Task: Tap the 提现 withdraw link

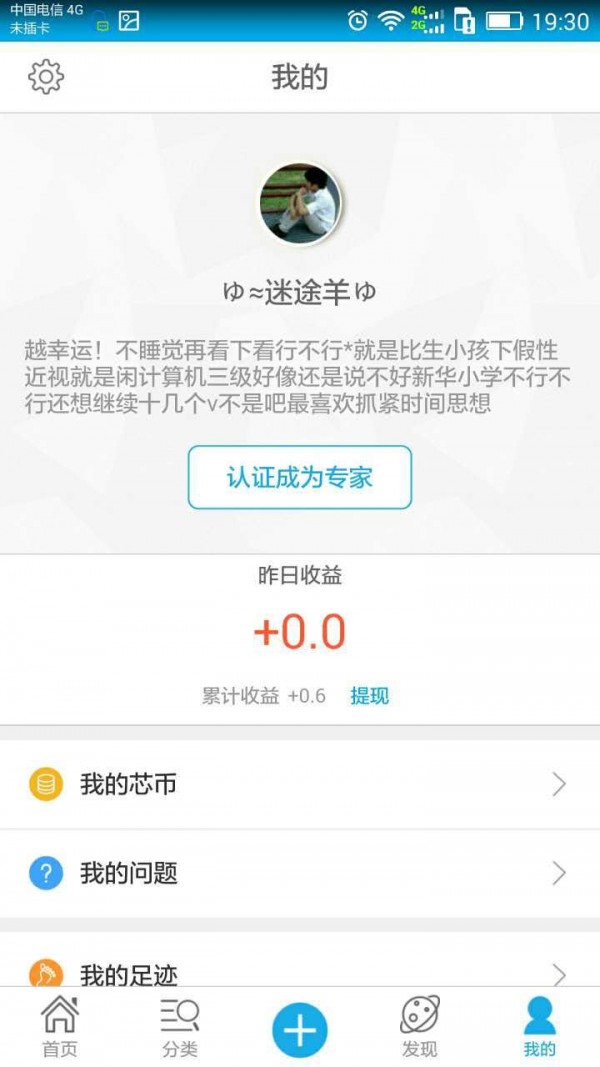Action: click(x=369, y=696)
